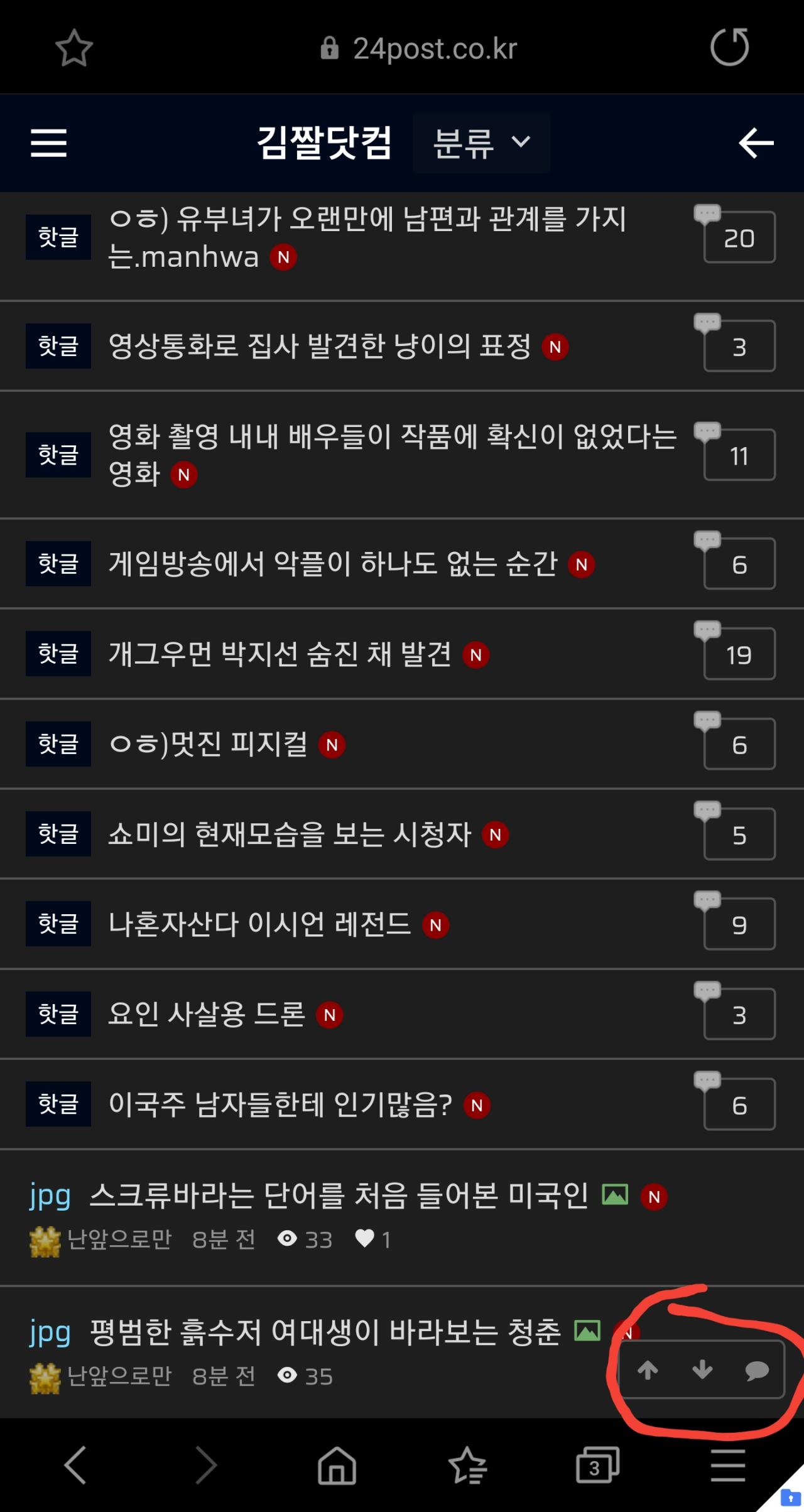Image resolution: width=804 pixels, height=1512 pixels.
Task: Open post 영상통화로 집사 발견한 냥이의 표정
Action: [319, 347]
